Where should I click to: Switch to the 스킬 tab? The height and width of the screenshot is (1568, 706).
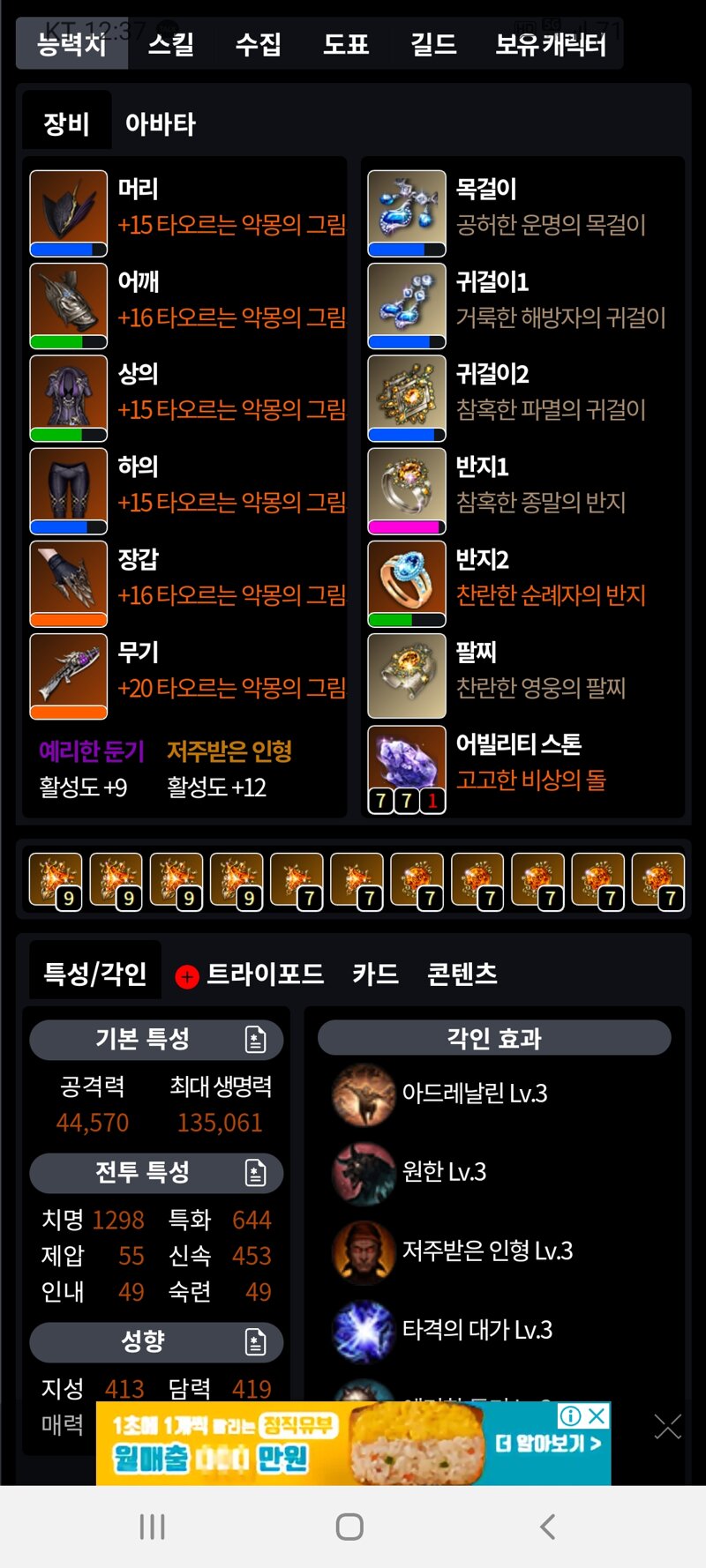tap(170, 43)
